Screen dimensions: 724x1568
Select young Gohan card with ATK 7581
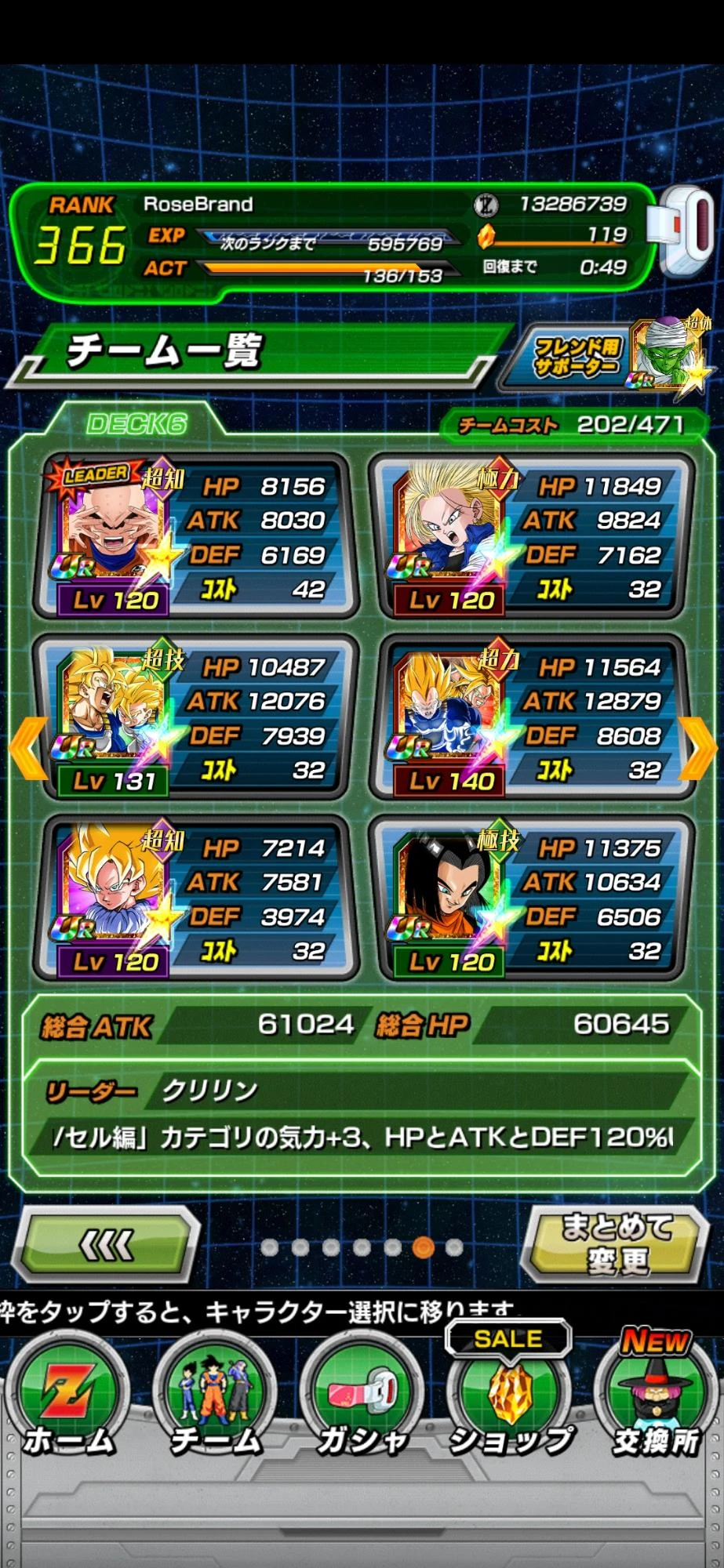196,898
